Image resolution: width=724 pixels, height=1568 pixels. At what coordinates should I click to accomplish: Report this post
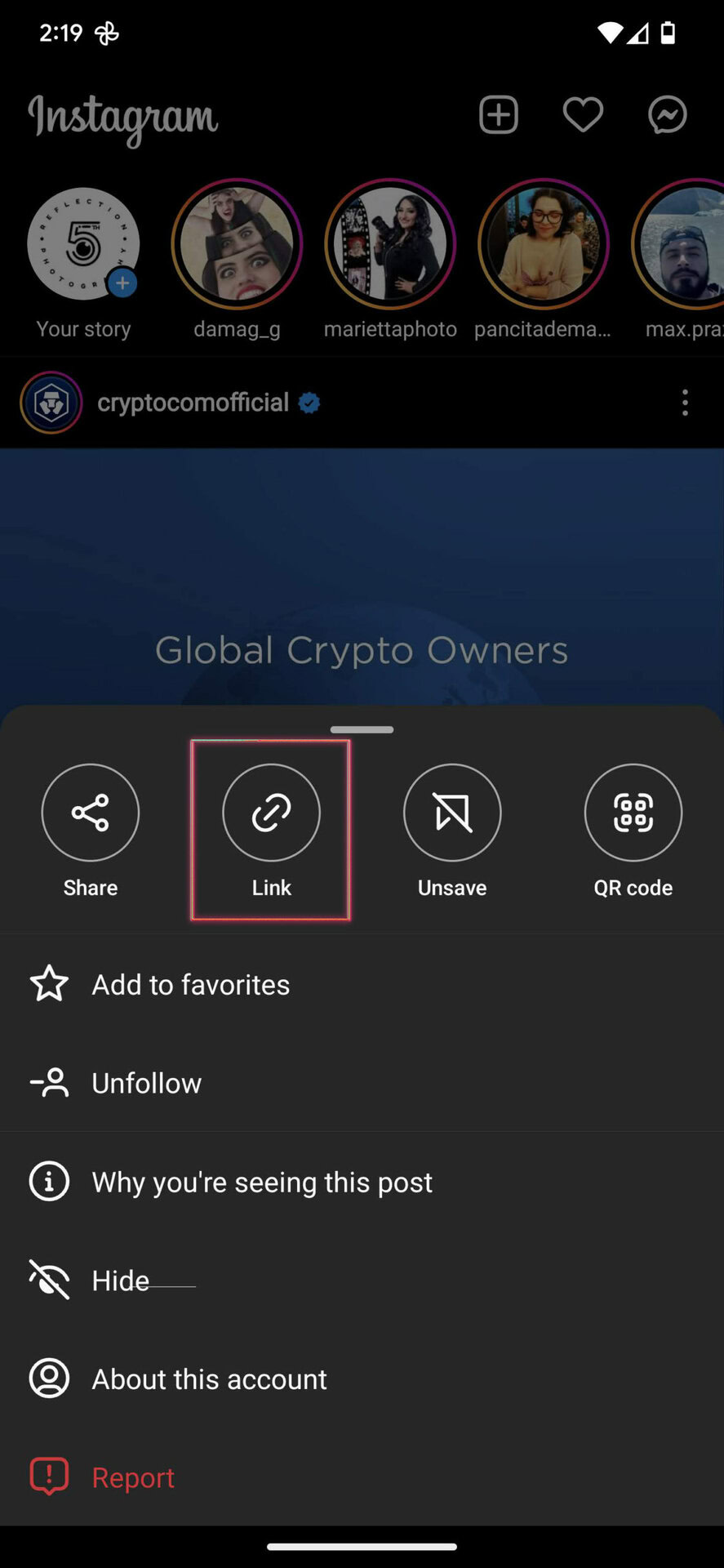click(x=133, y=1477)
